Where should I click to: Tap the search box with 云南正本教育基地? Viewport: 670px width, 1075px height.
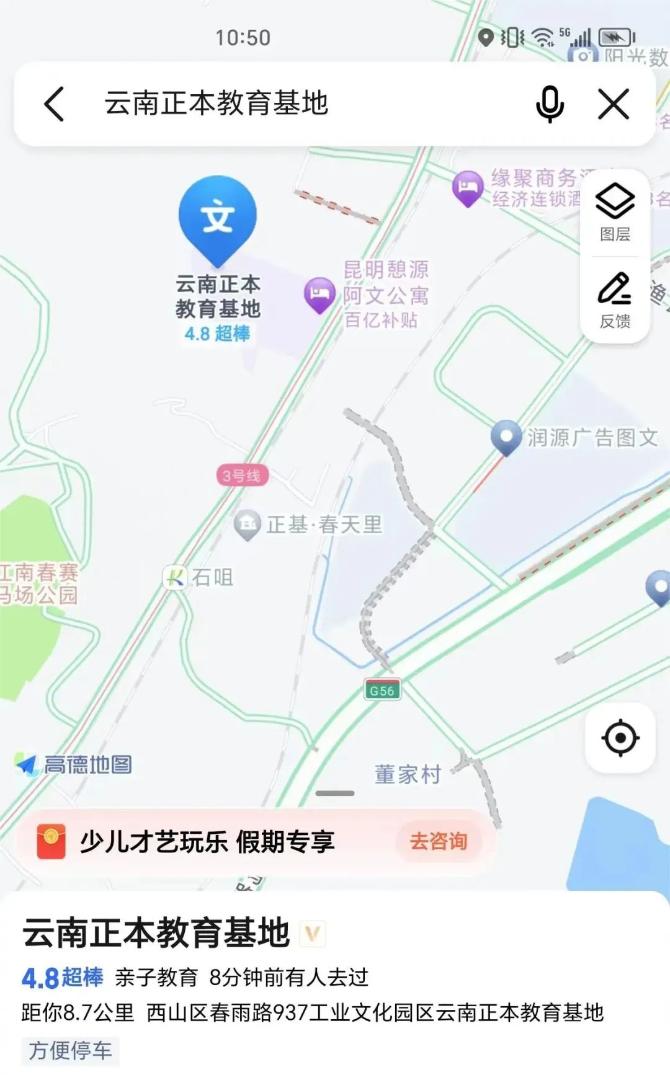(x=300, y=103)
